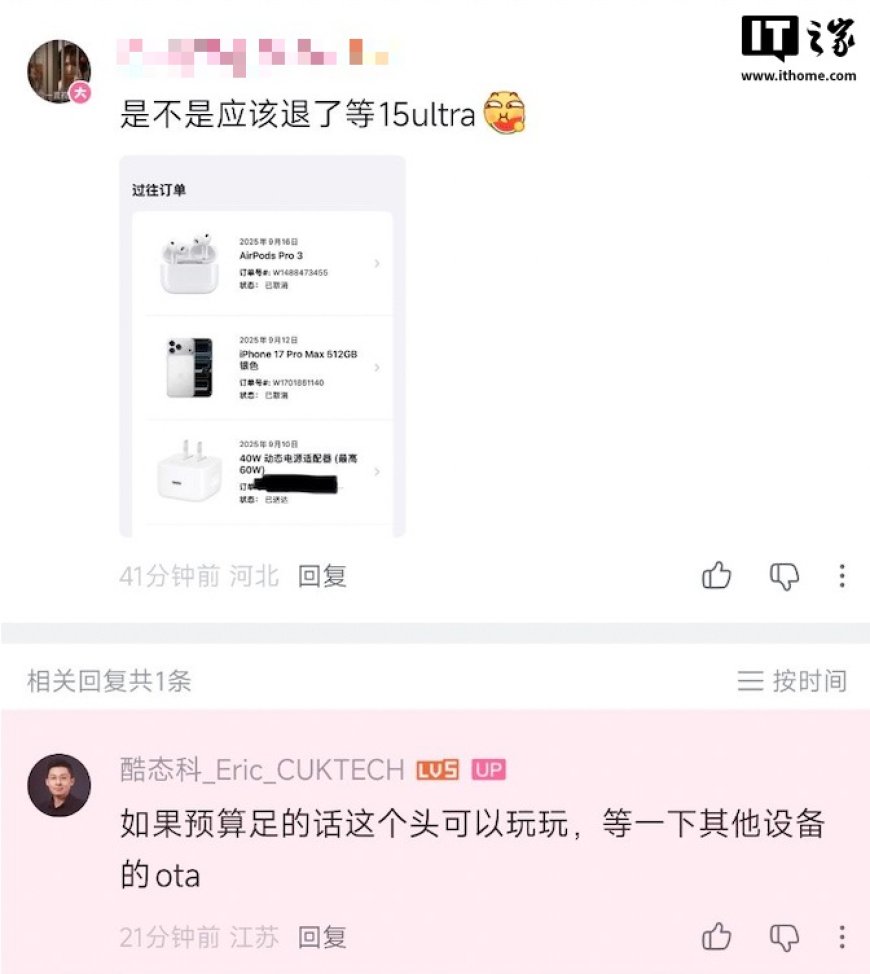Open more options on the 15ultra comment
The width and height of the screenshot is (870, 974).
pos(842,576)
